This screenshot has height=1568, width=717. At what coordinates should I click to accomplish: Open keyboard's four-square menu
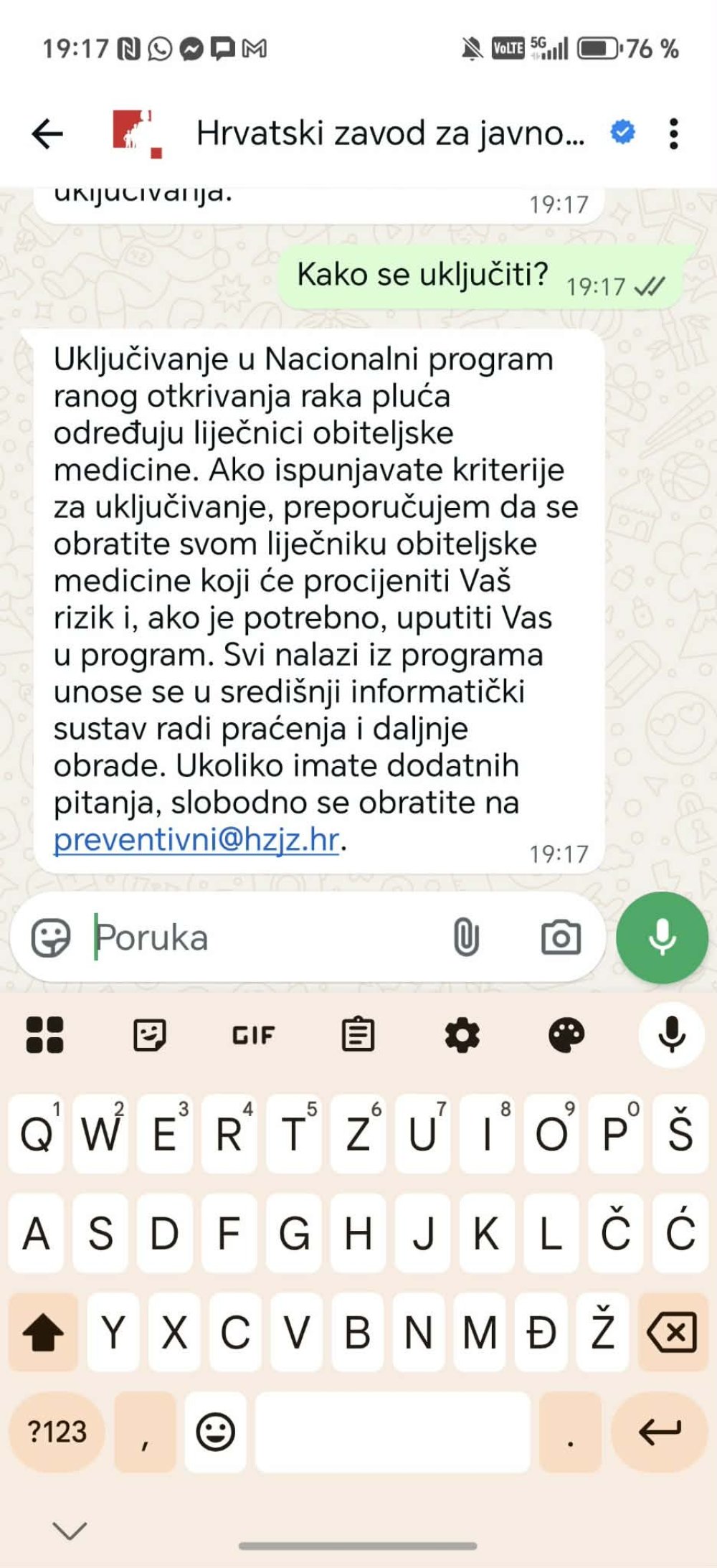[x=44, y=1035]
